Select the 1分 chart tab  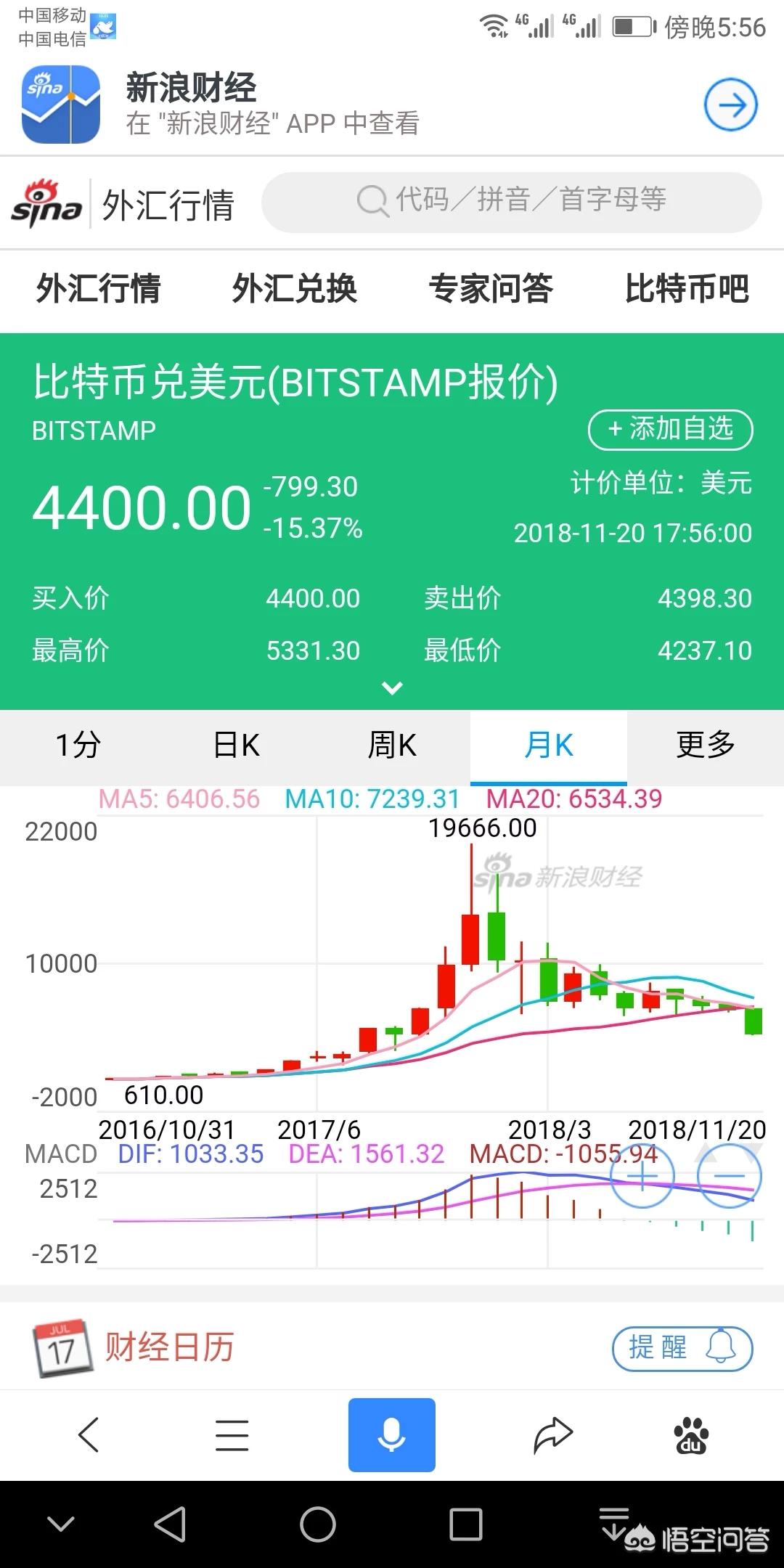78,746
